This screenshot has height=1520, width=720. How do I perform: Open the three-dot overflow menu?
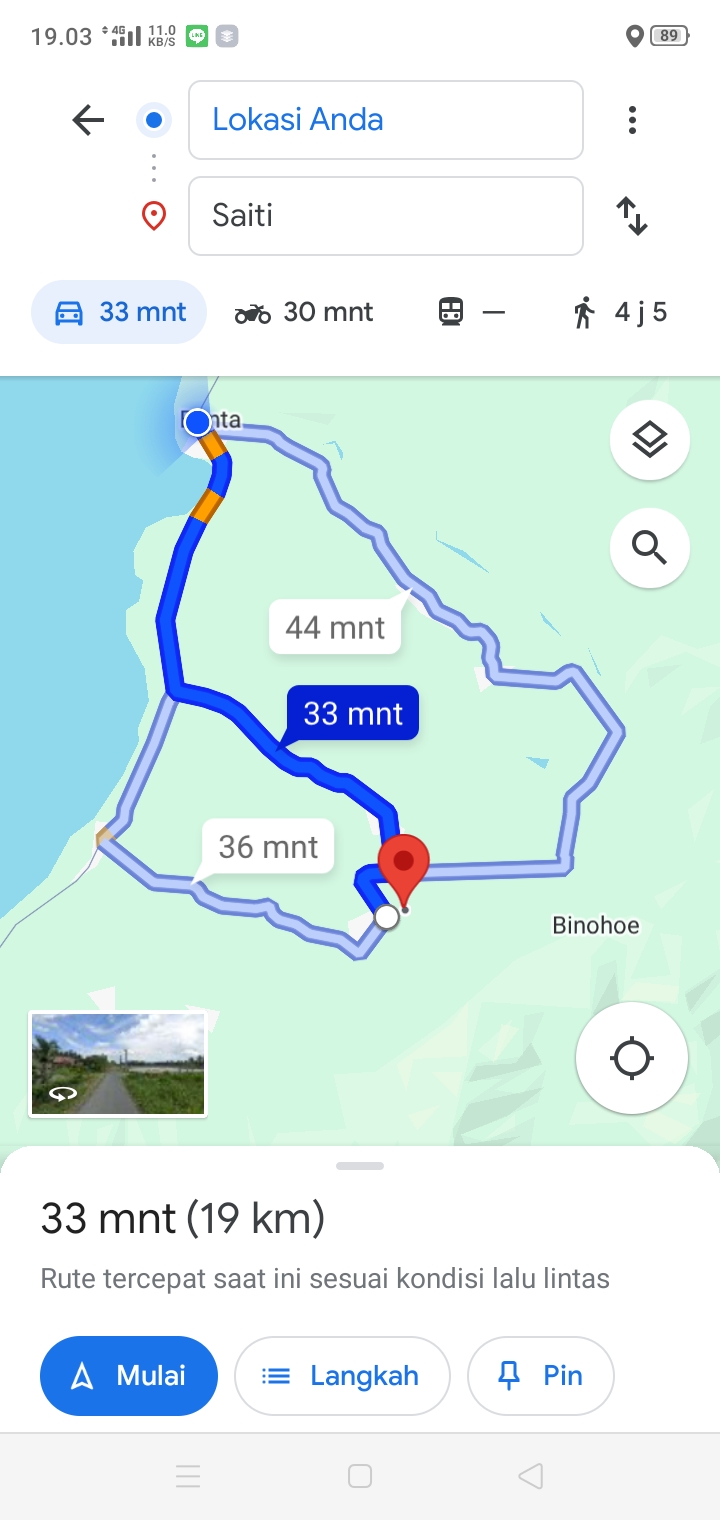(x=632, y=120)
